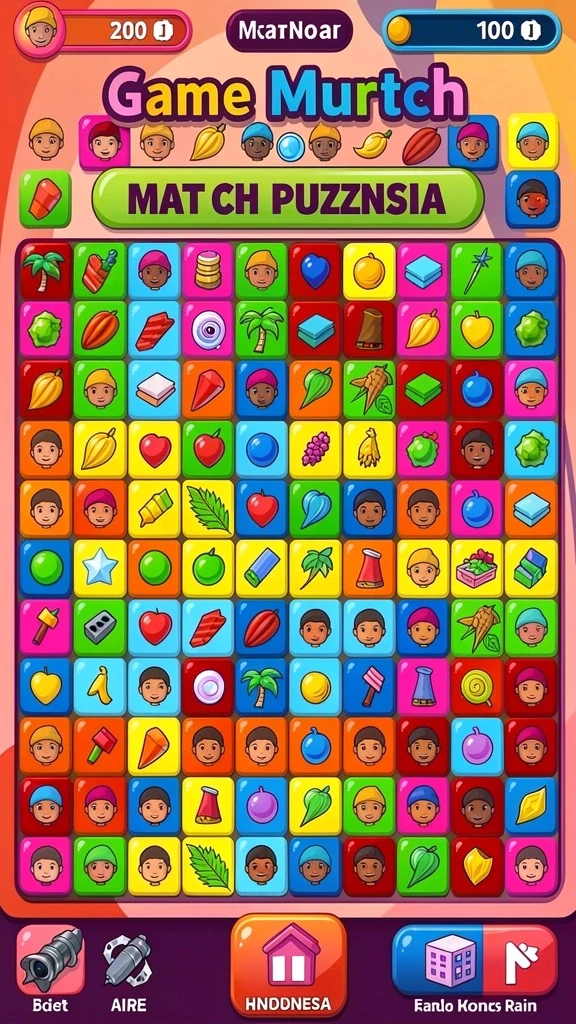The width and height of the screenshot is (576, 1024).
Task: Tap the red gem tile beside banner
Action: (45, 199)
